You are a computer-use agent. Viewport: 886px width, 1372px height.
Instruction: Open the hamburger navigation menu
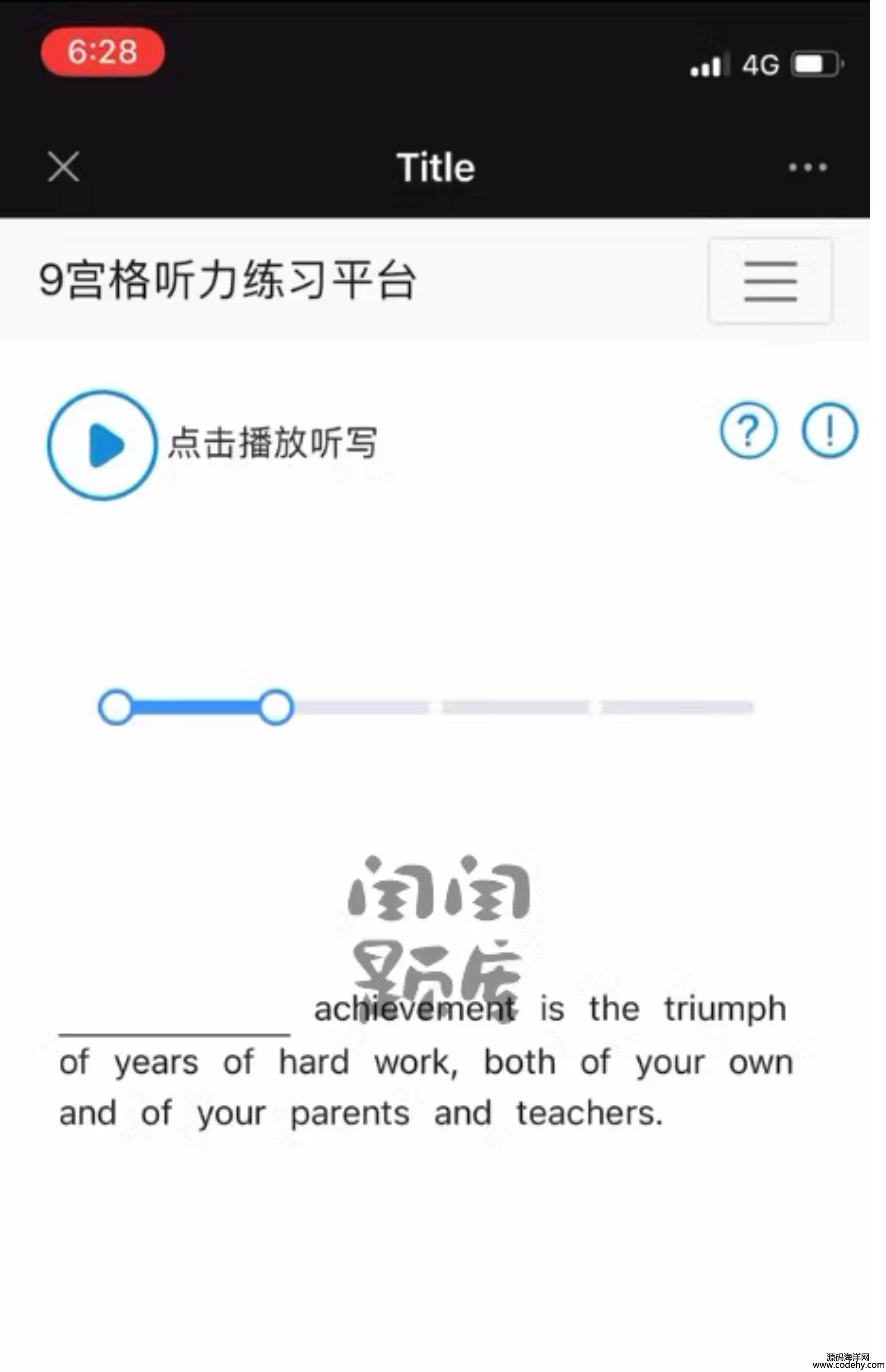click(x=770, y=281)
